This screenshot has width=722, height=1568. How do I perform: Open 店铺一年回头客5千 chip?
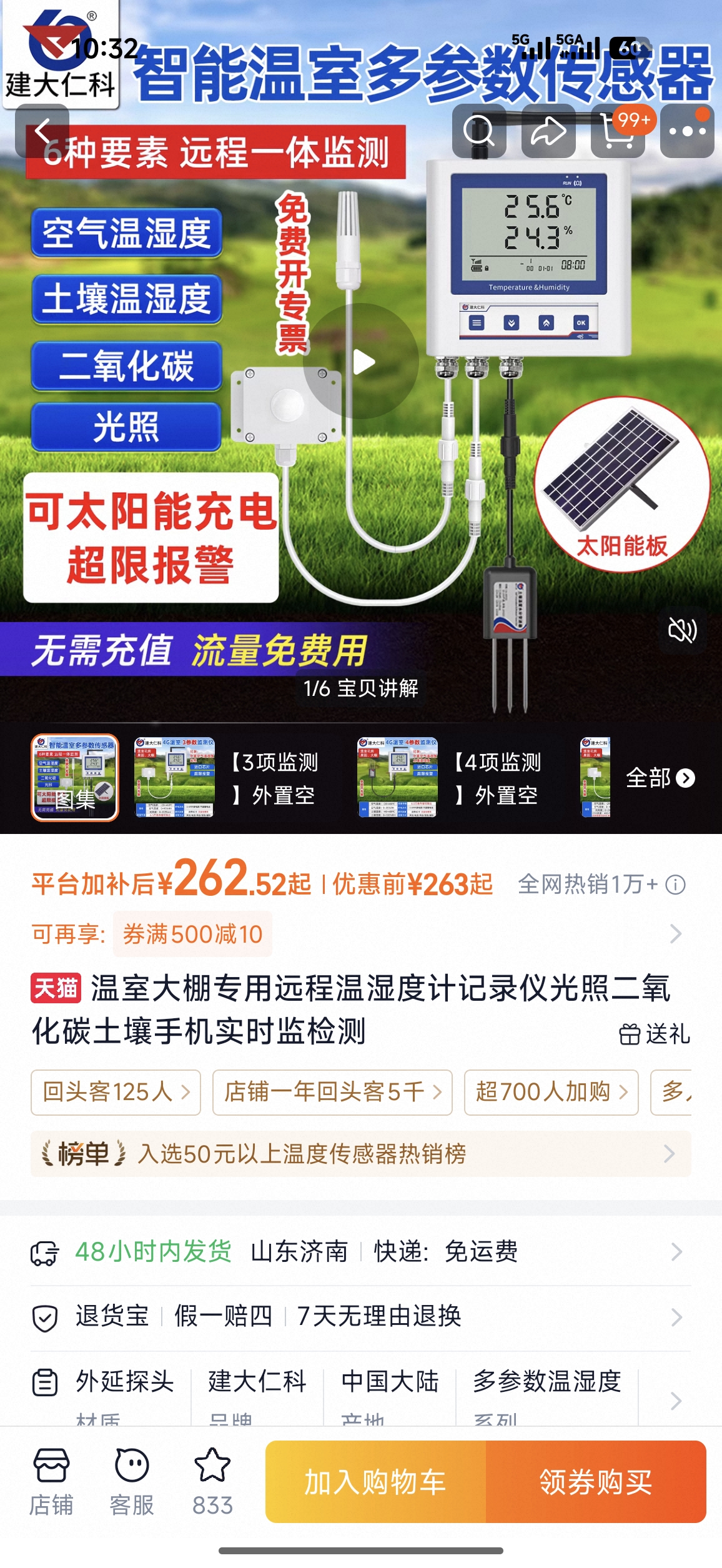(332, 1092)
